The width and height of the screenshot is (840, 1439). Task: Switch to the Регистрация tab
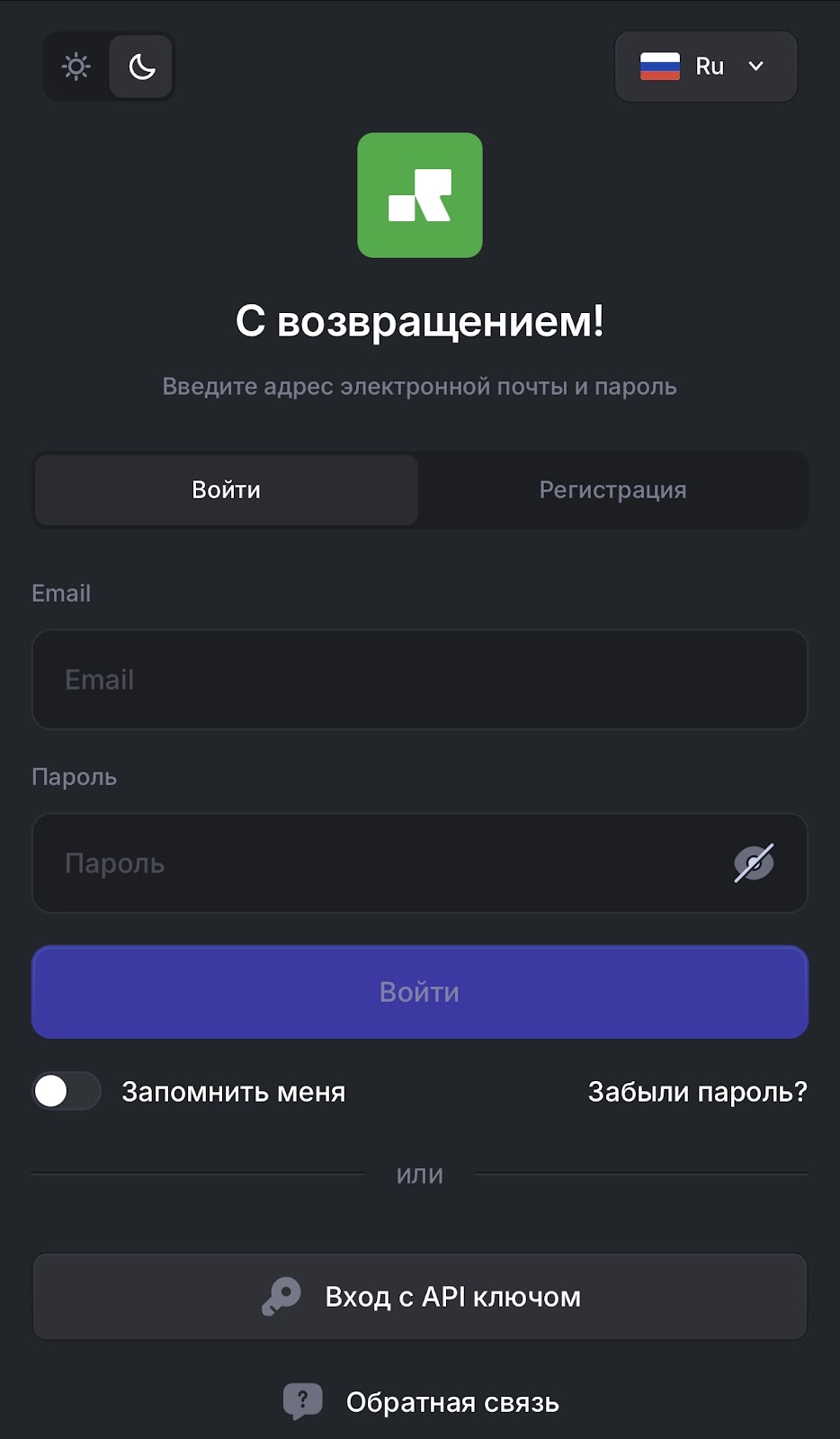pyautogui.click(x=612, y=490)
